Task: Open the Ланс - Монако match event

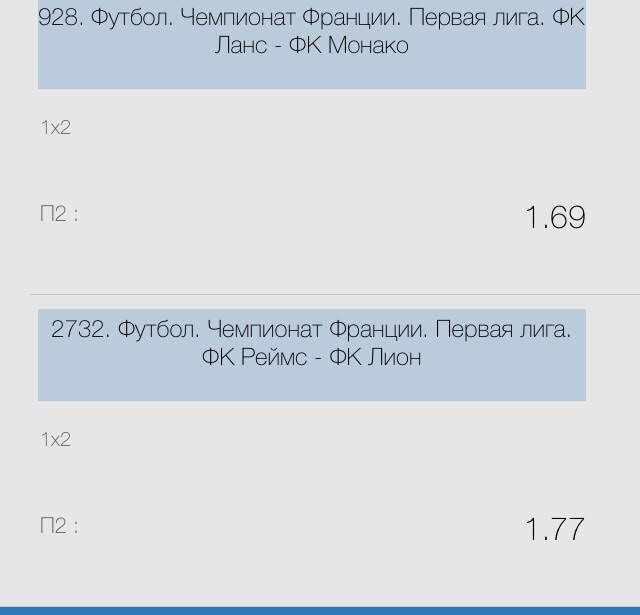Action: tap(311, 32)
